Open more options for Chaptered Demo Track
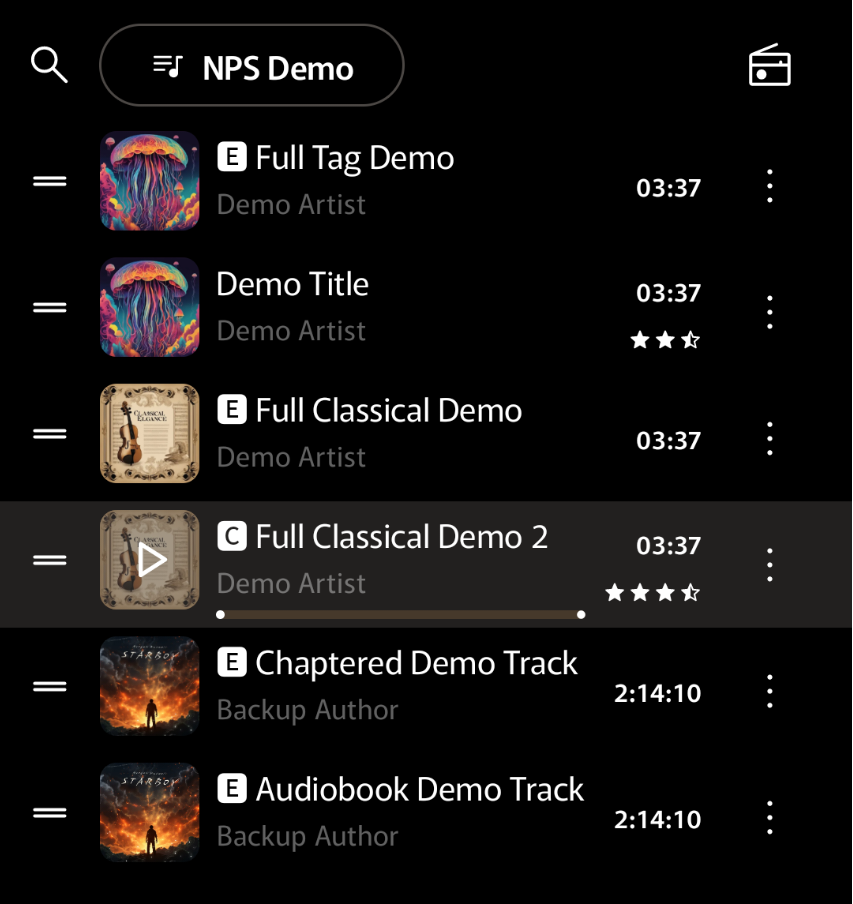 [x=769, y=691]
